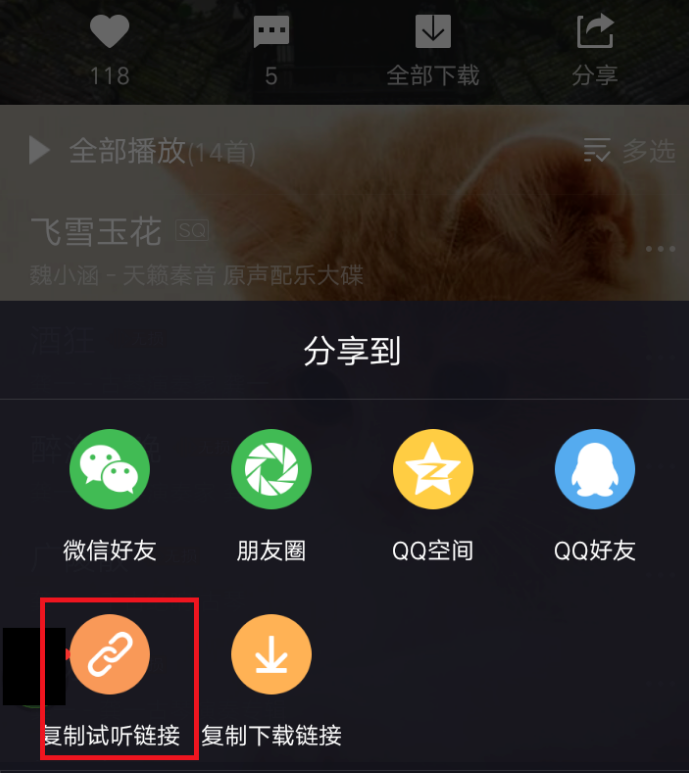Like the album with the heart icon

click(x=110, y=35)
